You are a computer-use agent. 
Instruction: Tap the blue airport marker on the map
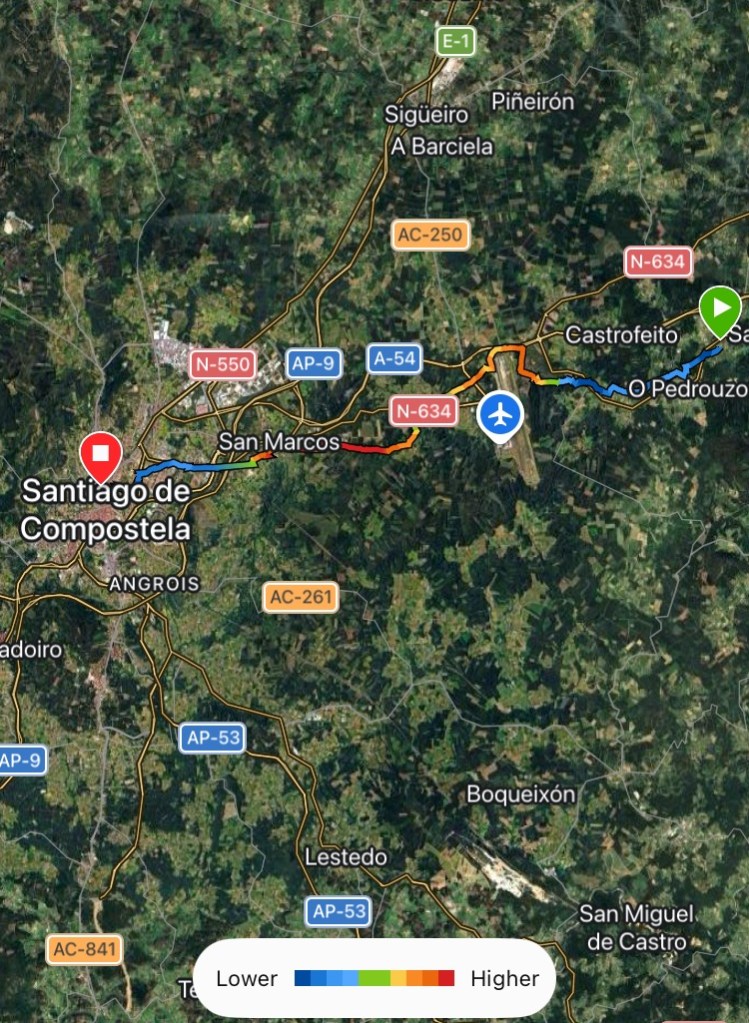(x=500, y=414)
